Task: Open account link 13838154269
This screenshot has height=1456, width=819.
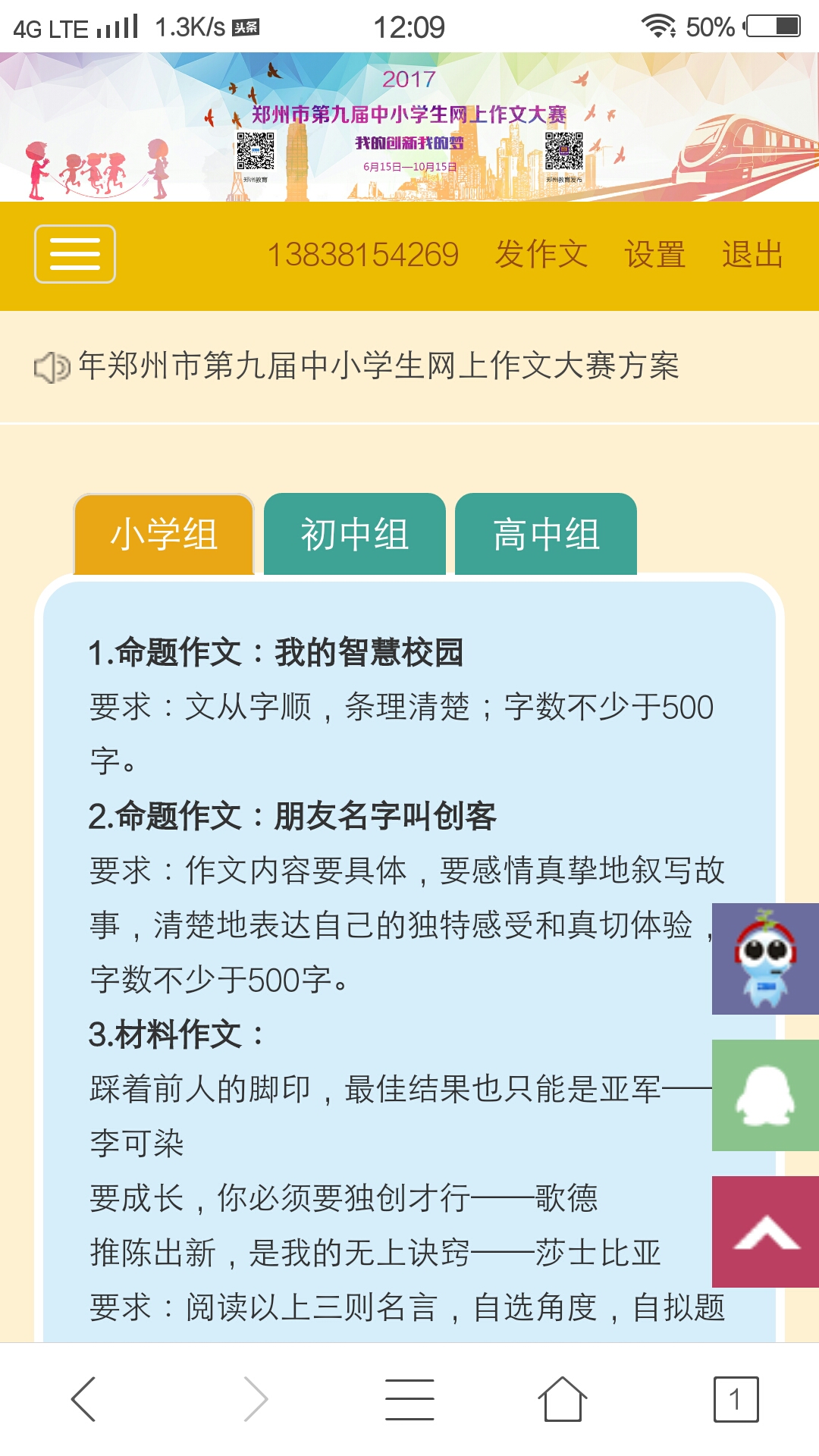Action: click(x=362, y=255)
